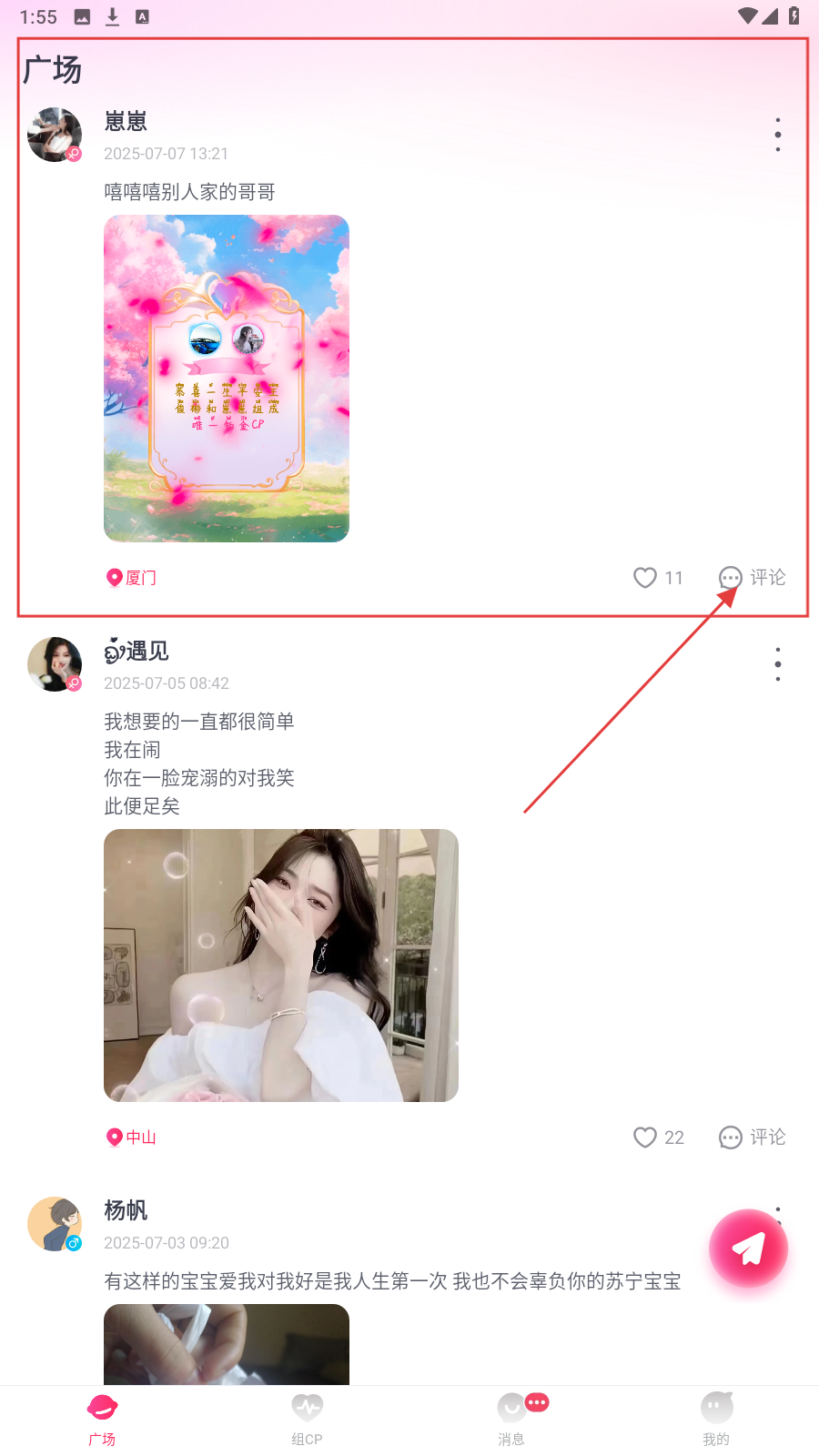
Task: Open the cherry blossom CP image in 崽崽's post
Action: click(x=227, y=379)
